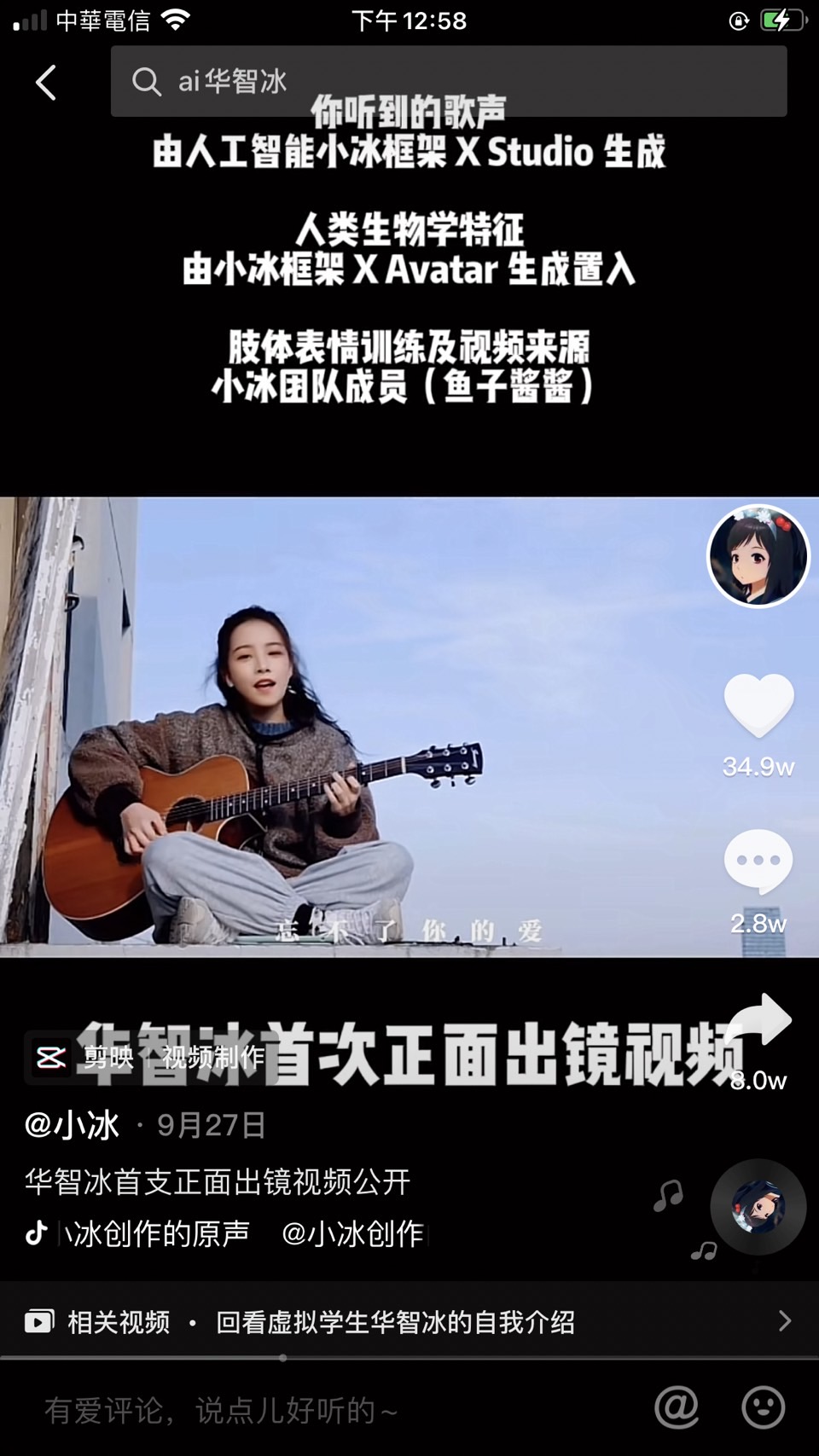Open the @小冰 username
The image size is (819, 1456).
73,1125
